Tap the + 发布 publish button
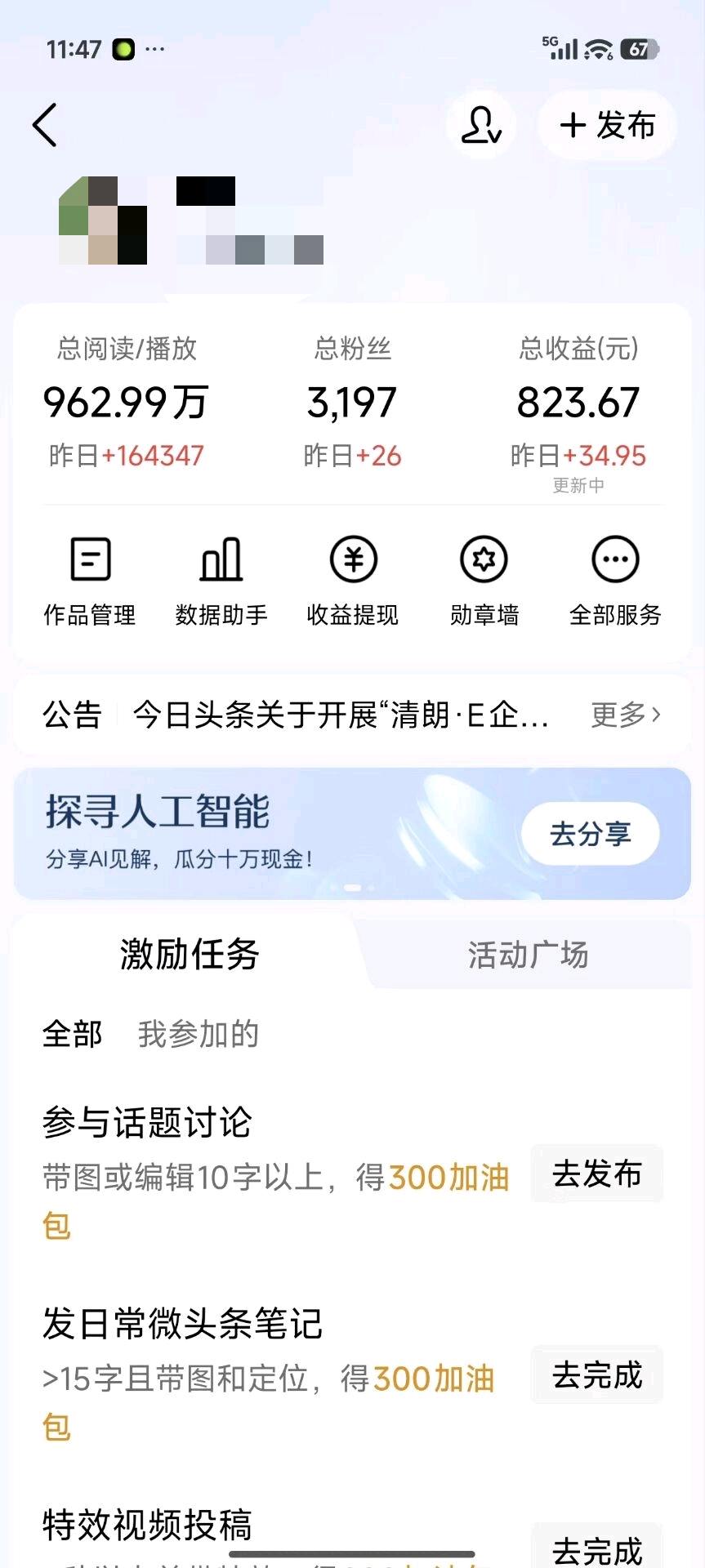This screenshot has width=705, height=1568. 606,124
